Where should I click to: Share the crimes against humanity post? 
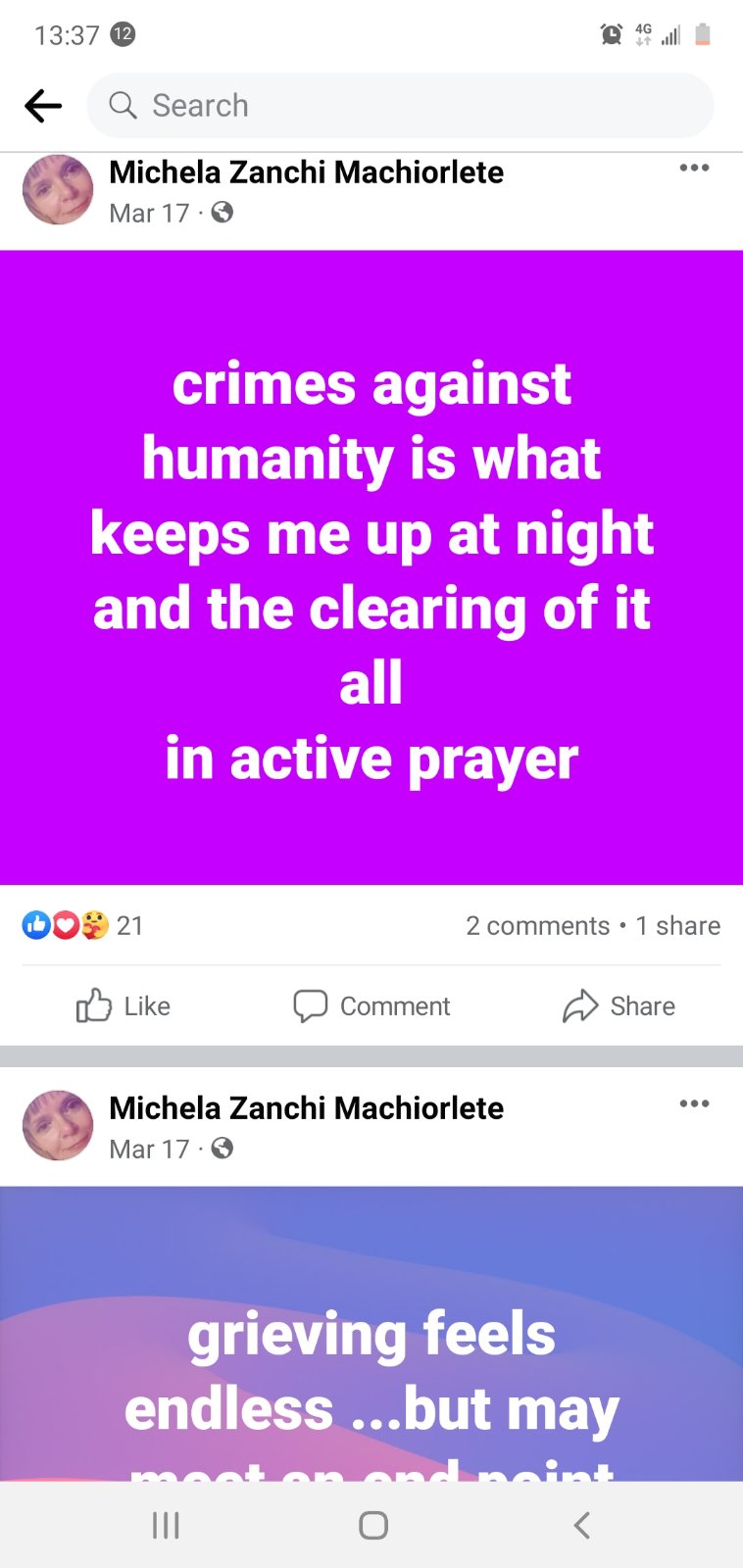click(619, 1005)
